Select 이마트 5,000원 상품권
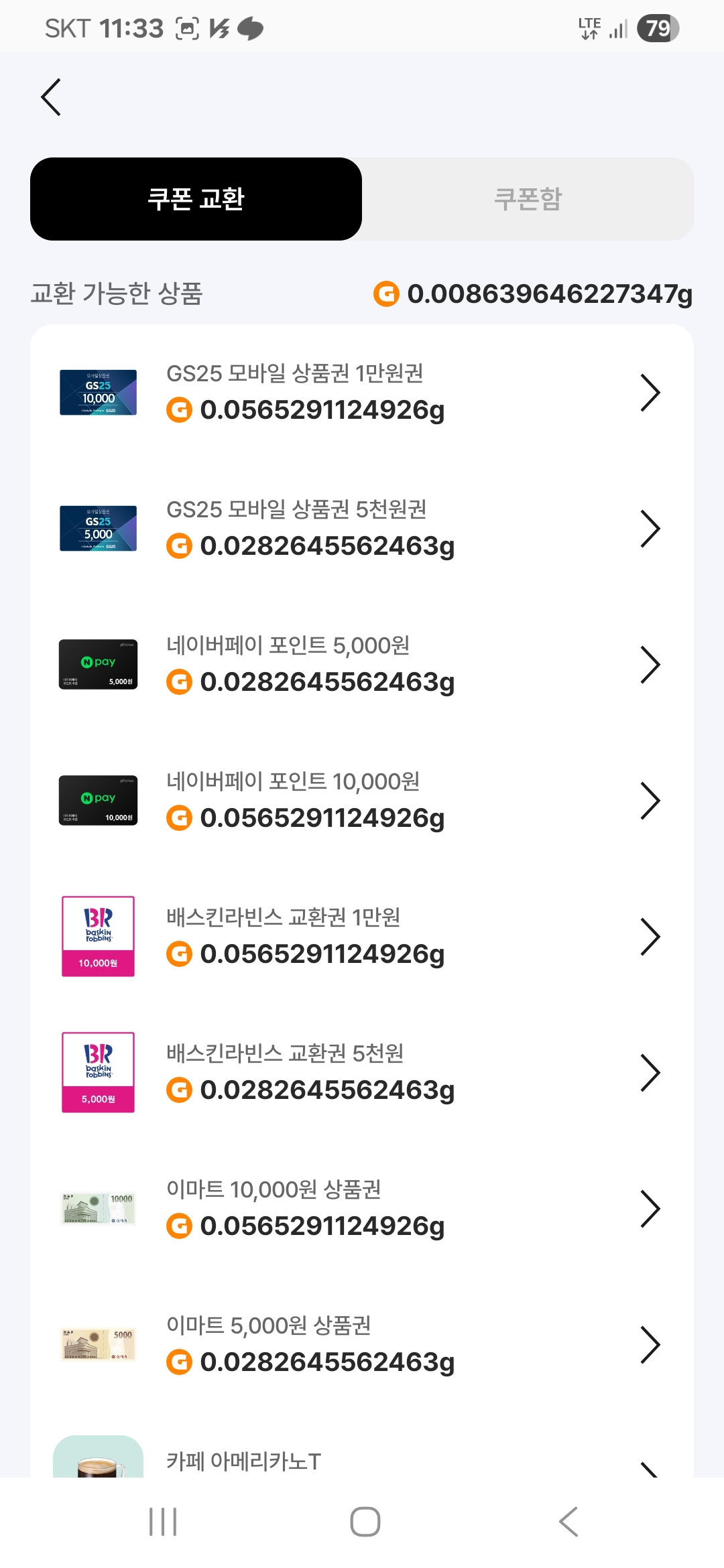The width and height of the screenshot is (724, 1568). [x=362, y=1345]
